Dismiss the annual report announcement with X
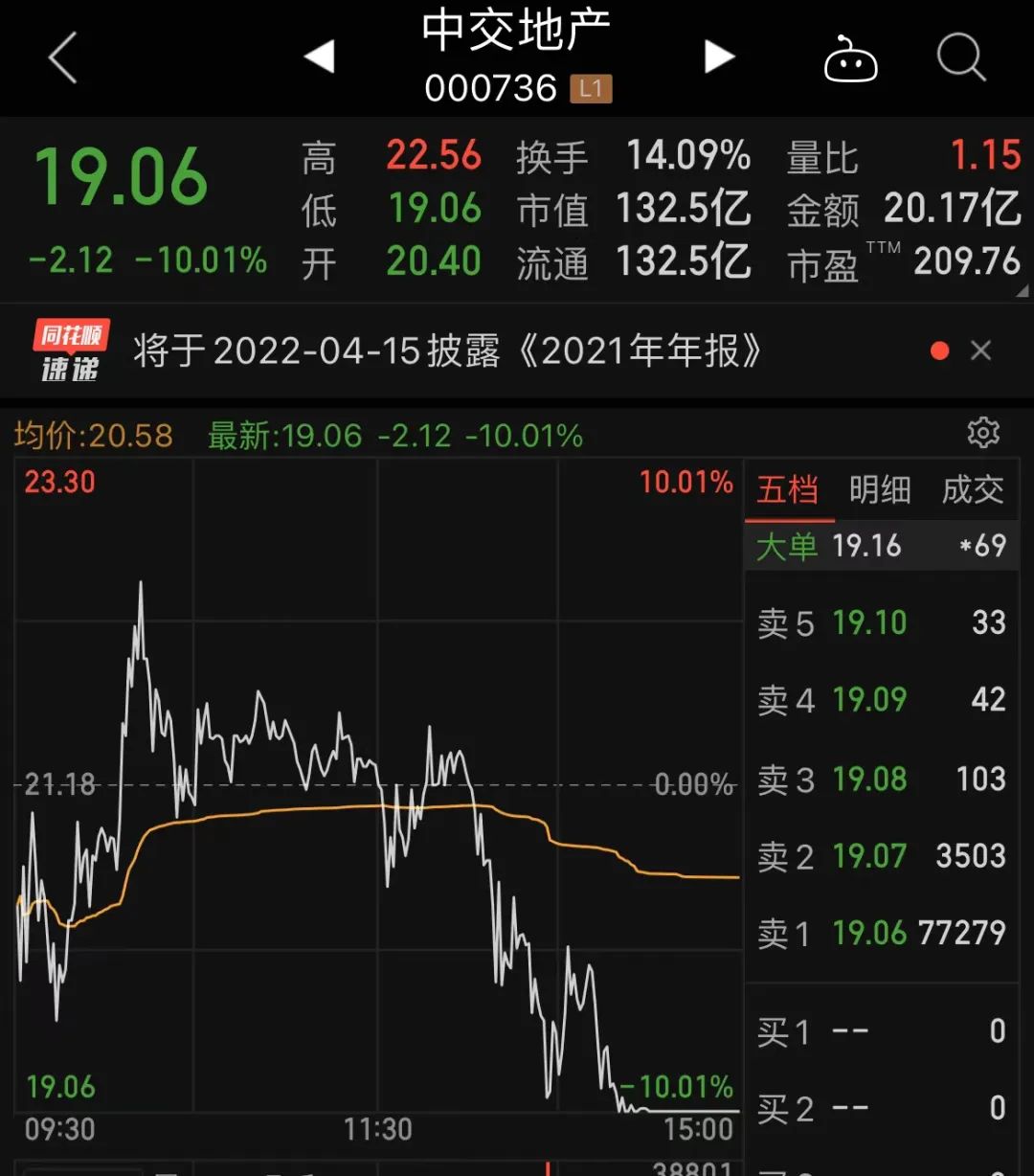1034x1176 pixels. click(x=981, y=351)
